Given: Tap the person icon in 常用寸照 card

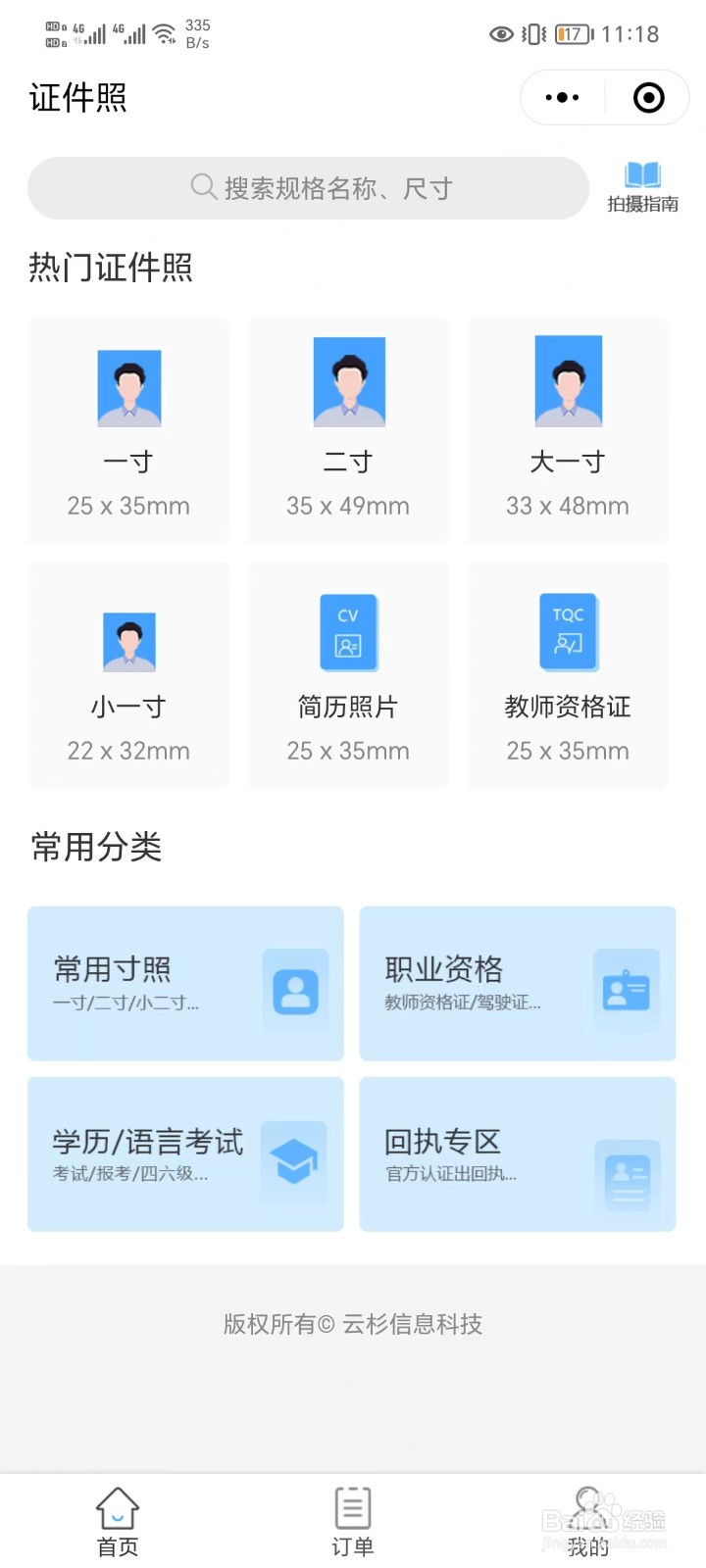Looking at the screenshot, I should [294, 992].
